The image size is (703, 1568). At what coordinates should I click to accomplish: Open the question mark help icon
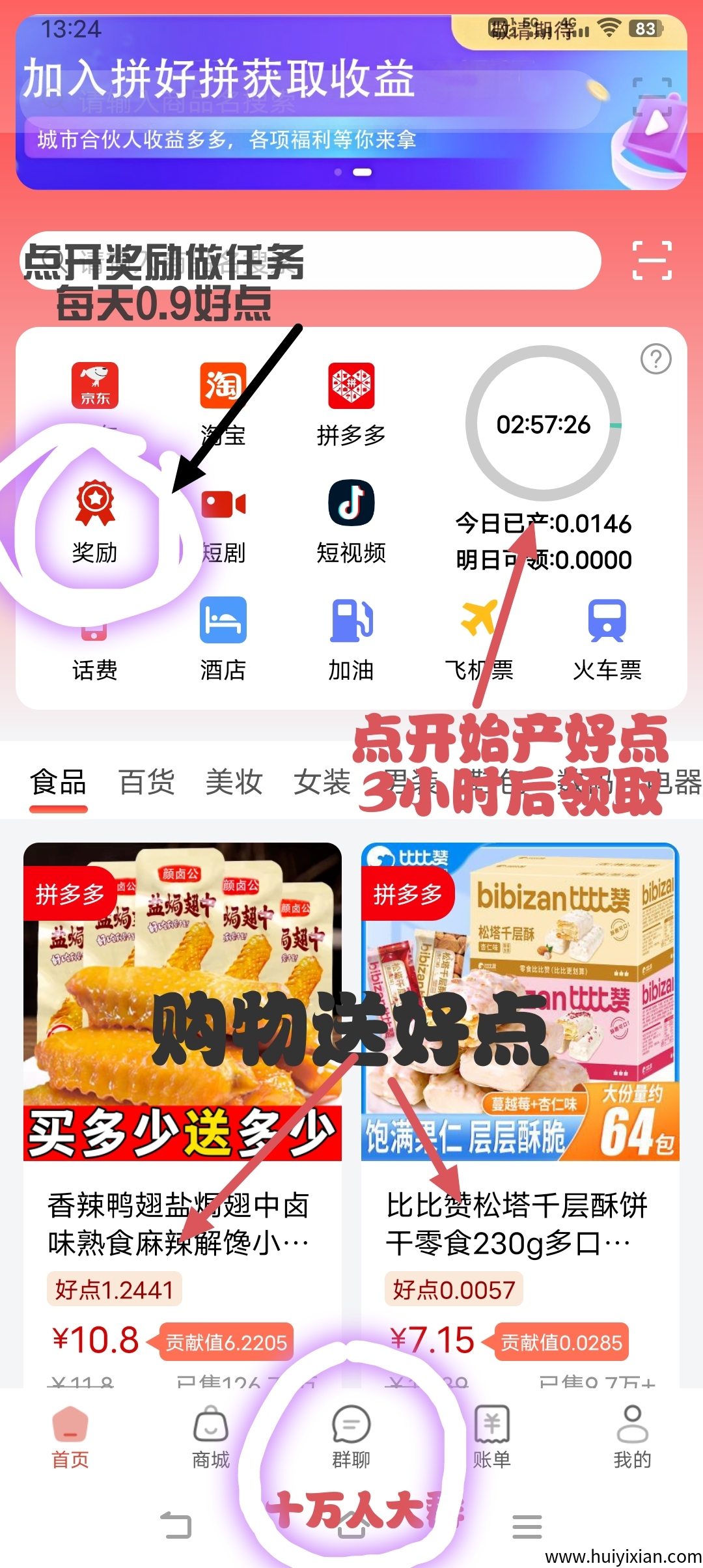[656, 359]
